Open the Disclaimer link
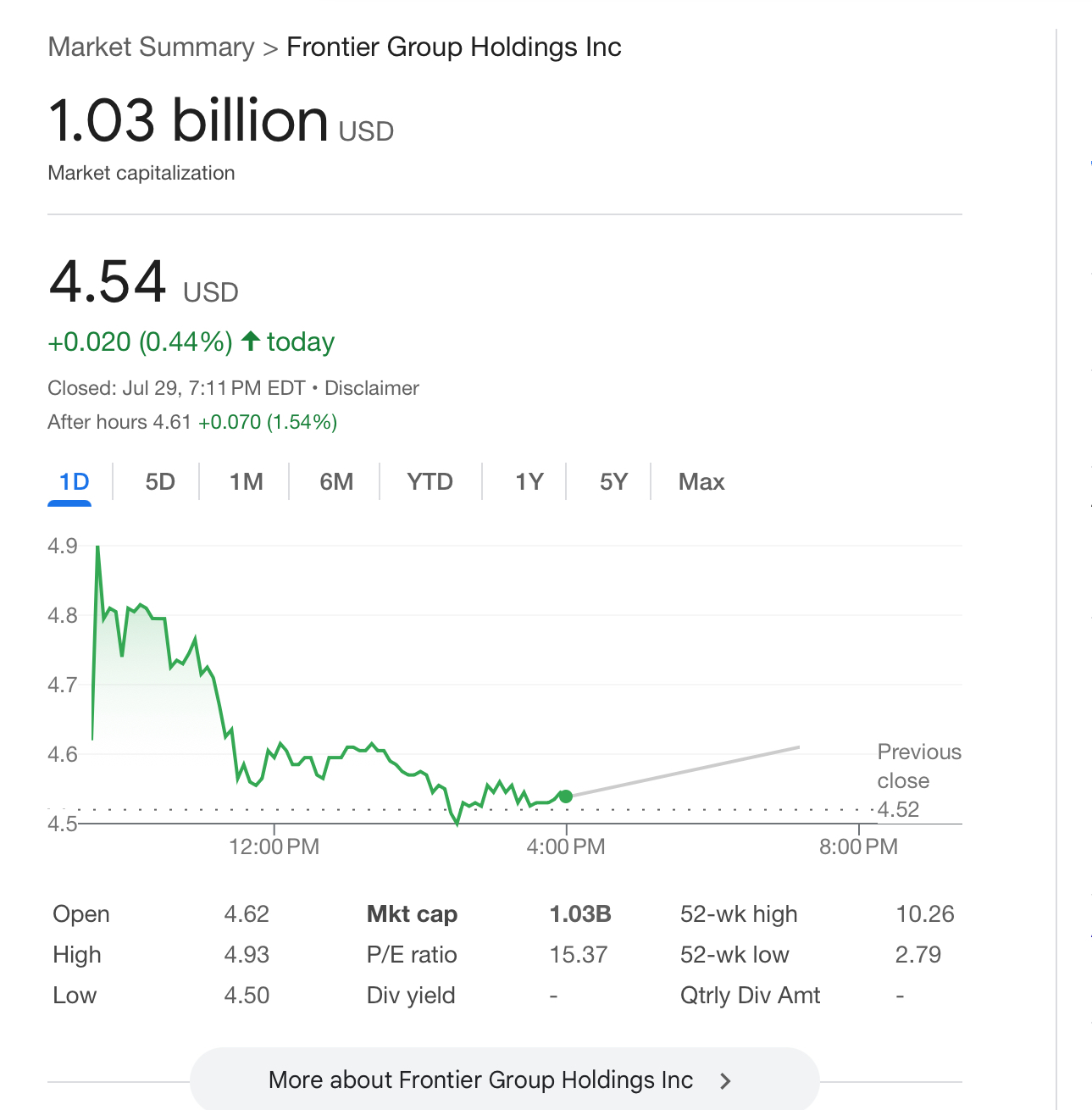The height and width of the screenshot is (1110, 1092). coord(371,388)
